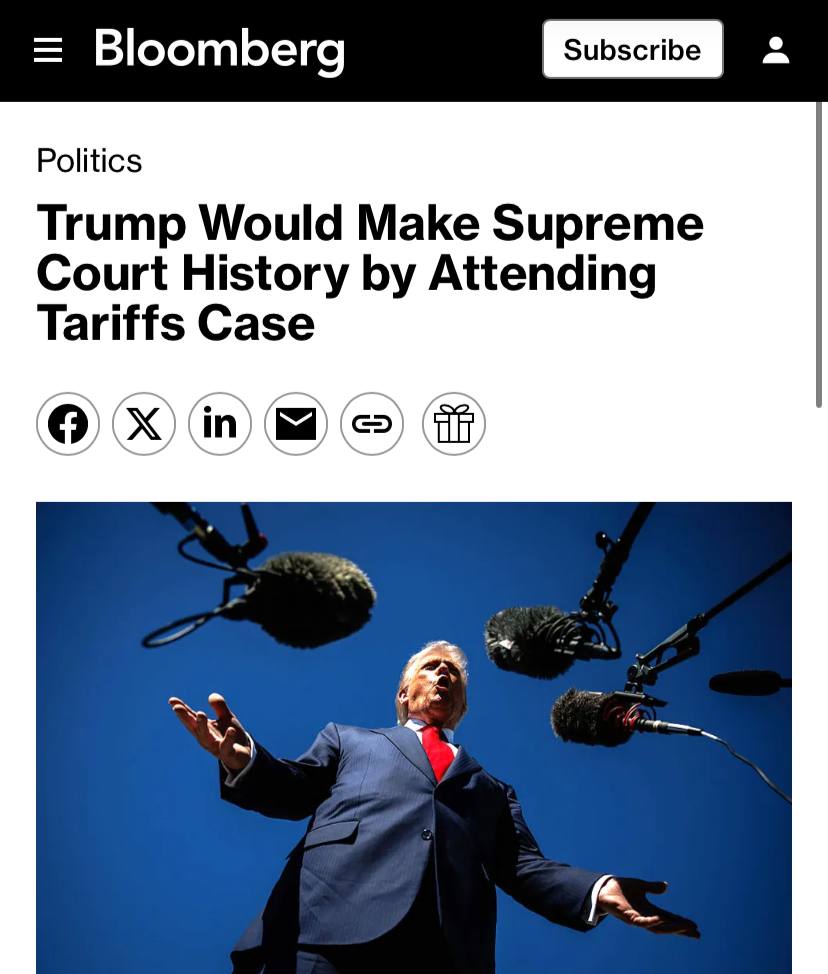The height and width of the screenshot is (974, 828).
Task: Copy the article link
Action: [372, 424]
